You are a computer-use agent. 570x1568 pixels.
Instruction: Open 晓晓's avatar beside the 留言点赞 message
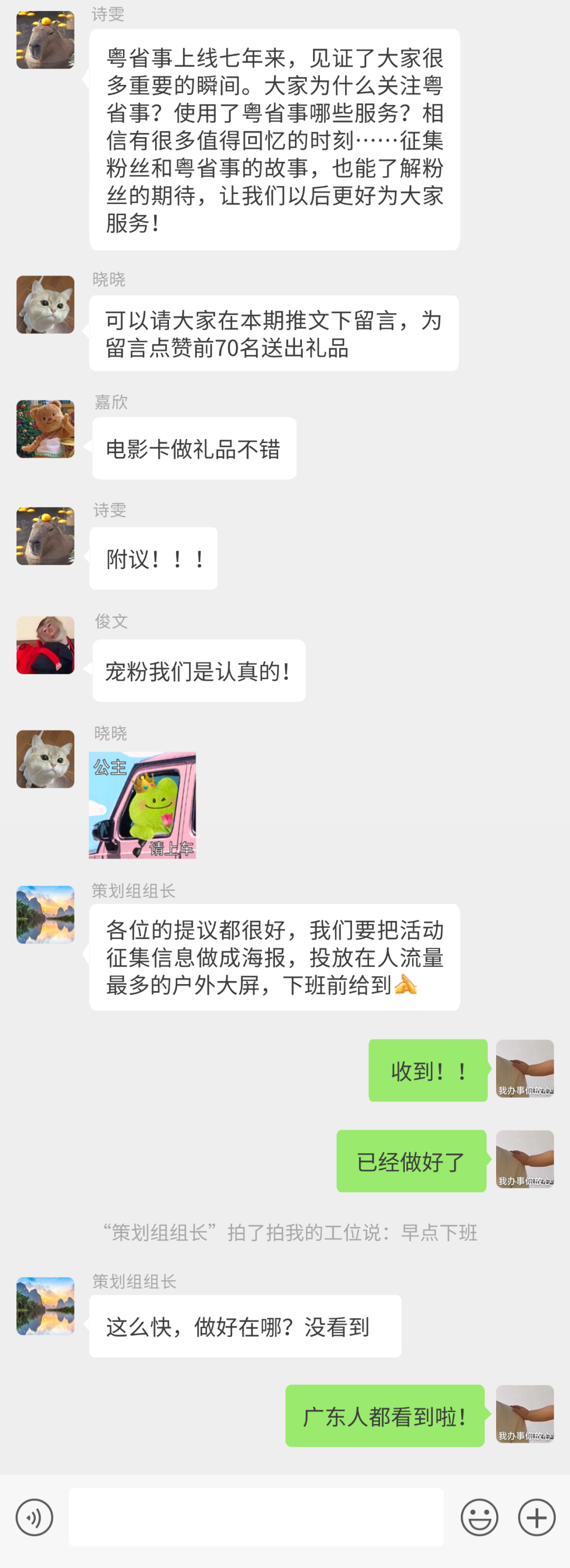coord(45,304)
